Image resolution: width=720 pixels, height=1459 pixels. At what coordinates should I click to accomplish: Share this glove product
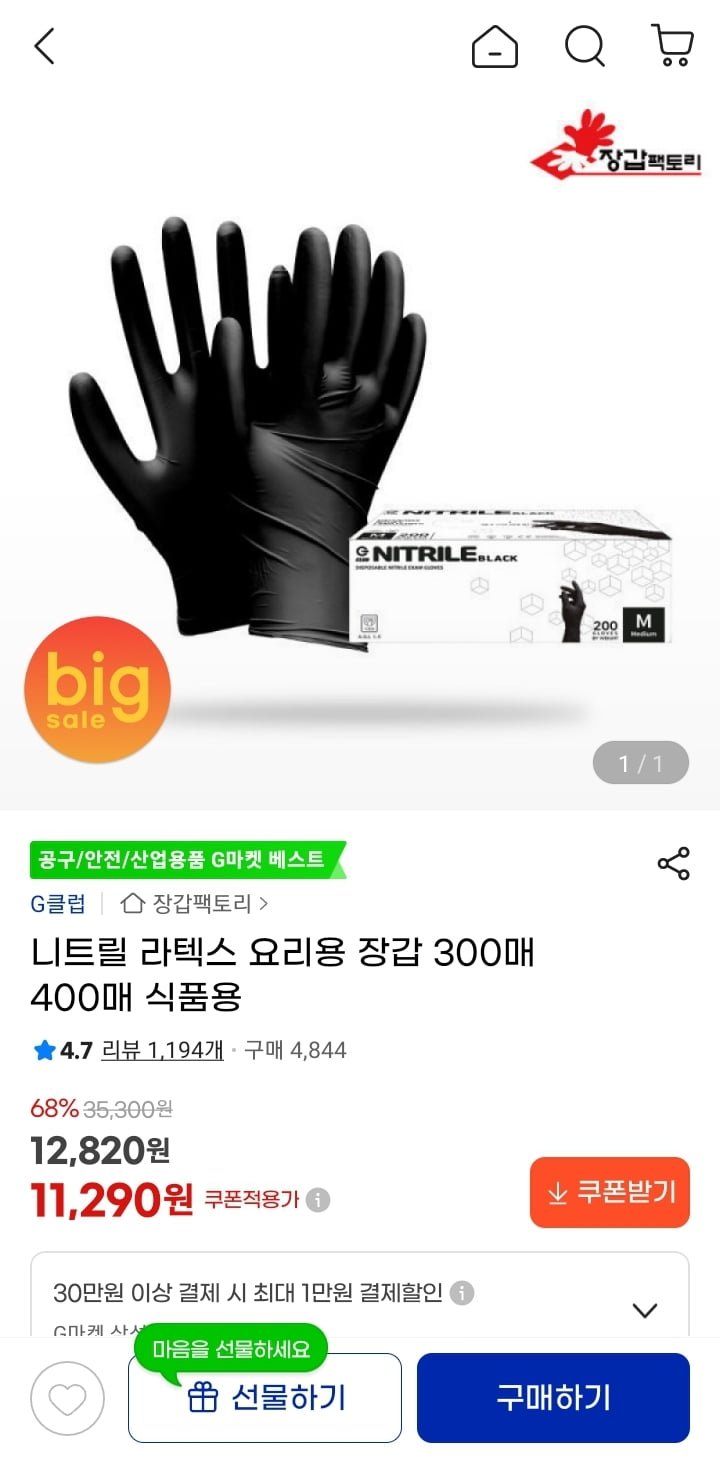coord(673,864)
